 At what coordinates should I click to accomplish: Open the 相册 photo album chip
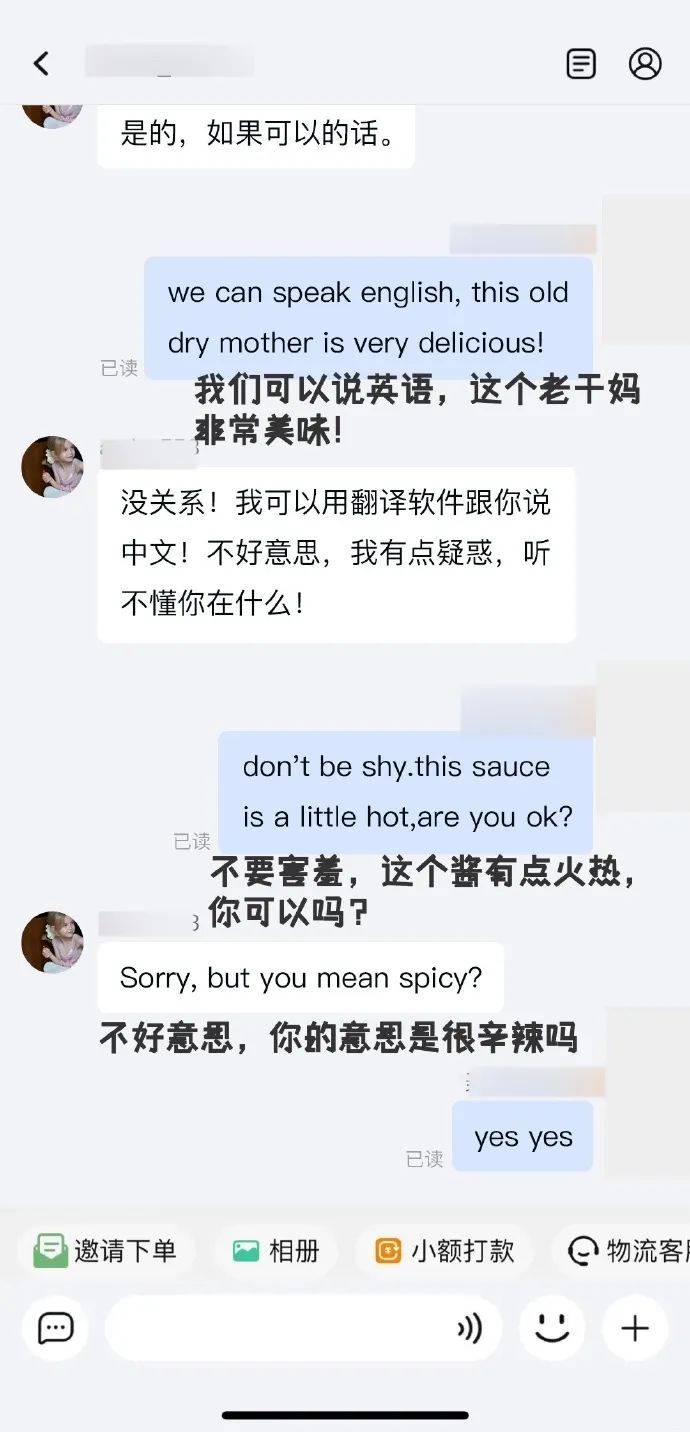tap(276, 1250)
